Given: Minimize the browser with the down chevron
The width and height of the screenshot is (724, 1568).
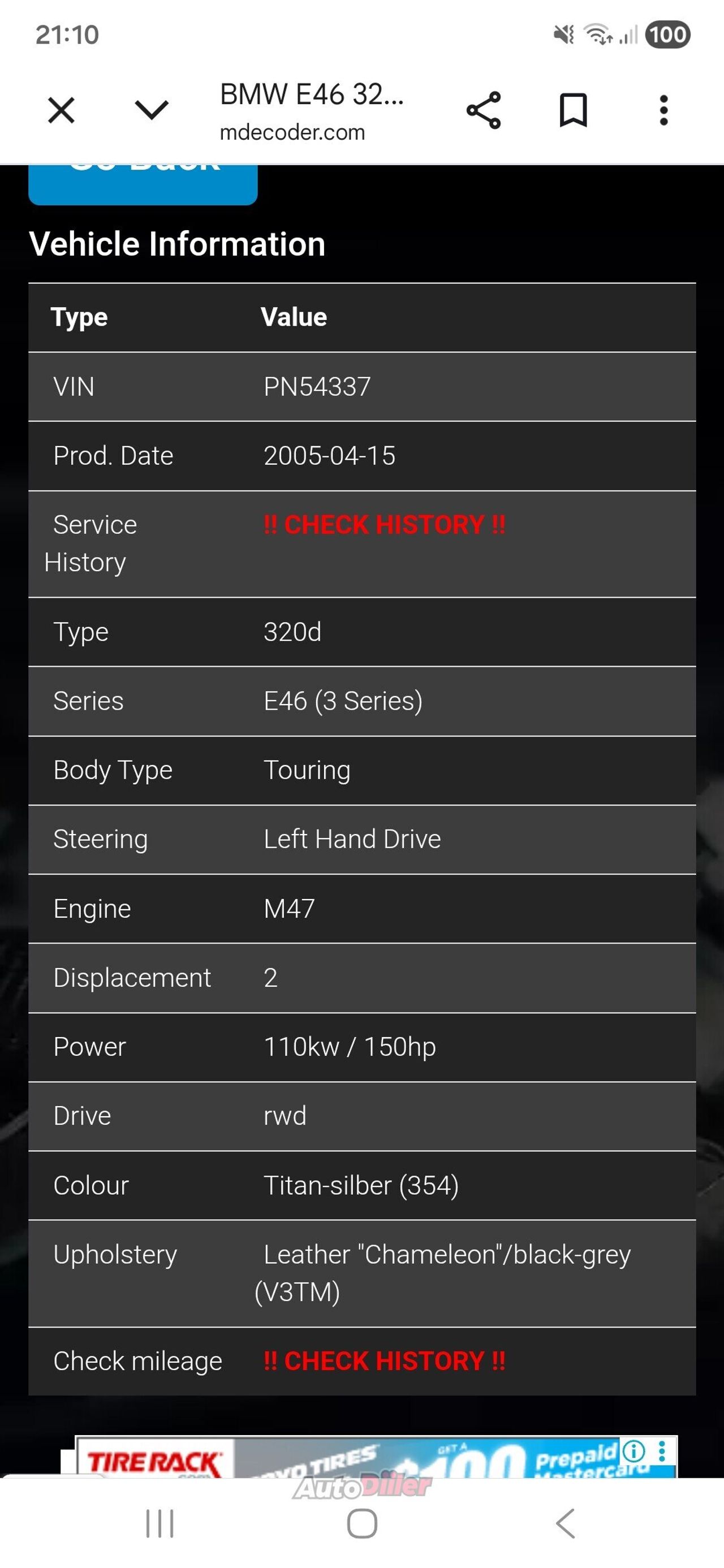Looking at the screenshot, I should tap(151, 110).
